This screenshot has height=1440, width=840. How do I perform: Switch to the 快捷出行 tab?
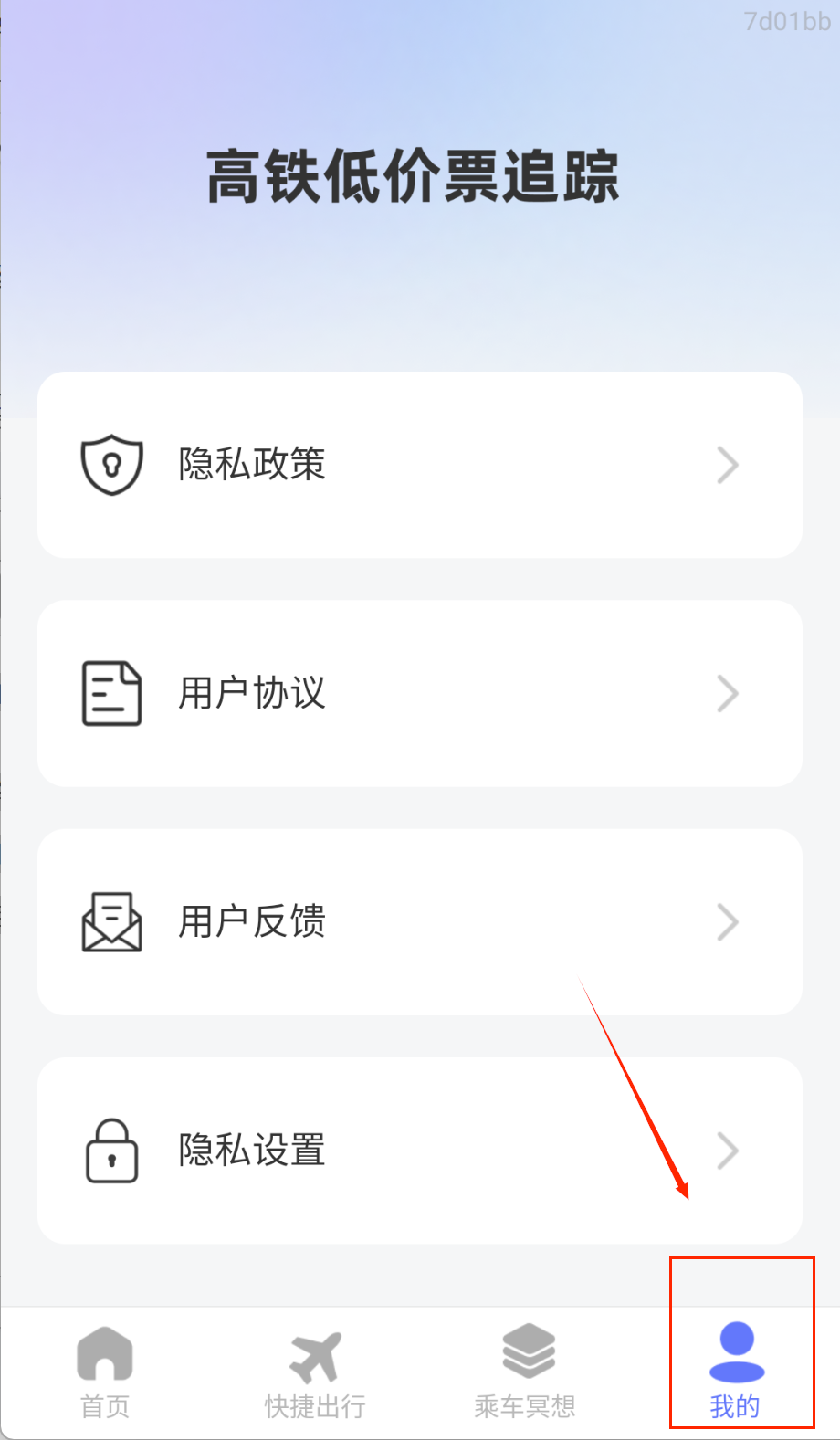[315, 1372]
